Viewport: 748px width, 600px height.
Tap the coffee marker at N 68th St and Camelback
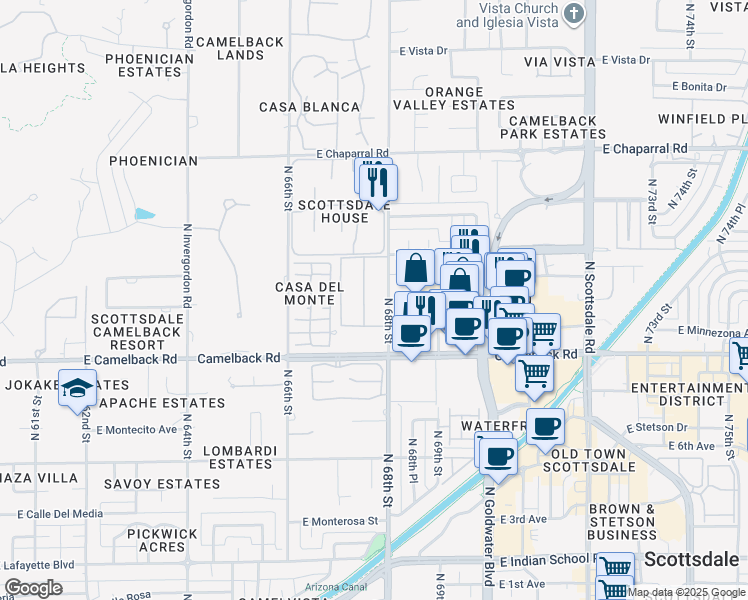411,331
